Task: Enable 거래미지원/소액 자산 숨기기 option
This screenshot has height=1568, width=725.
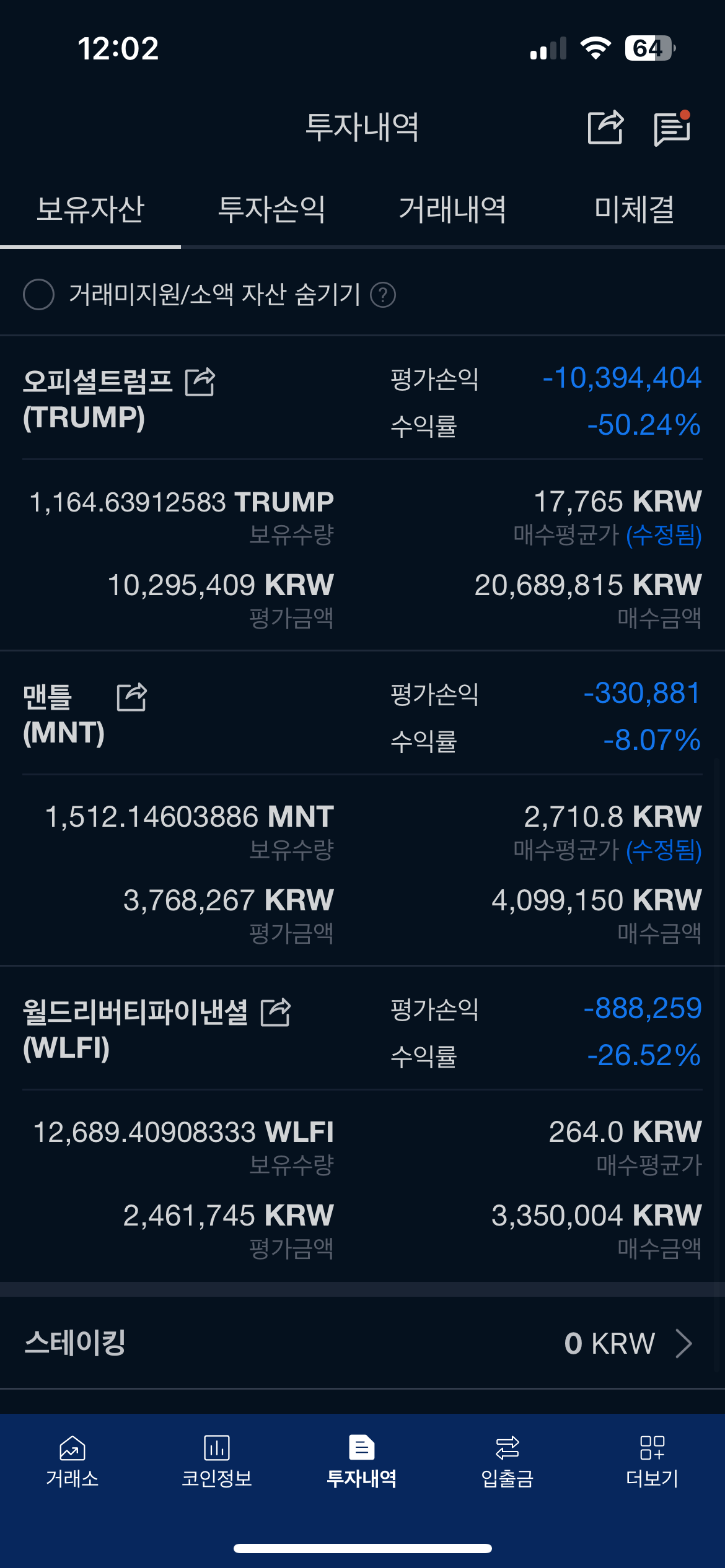Action: pos(38,294)
